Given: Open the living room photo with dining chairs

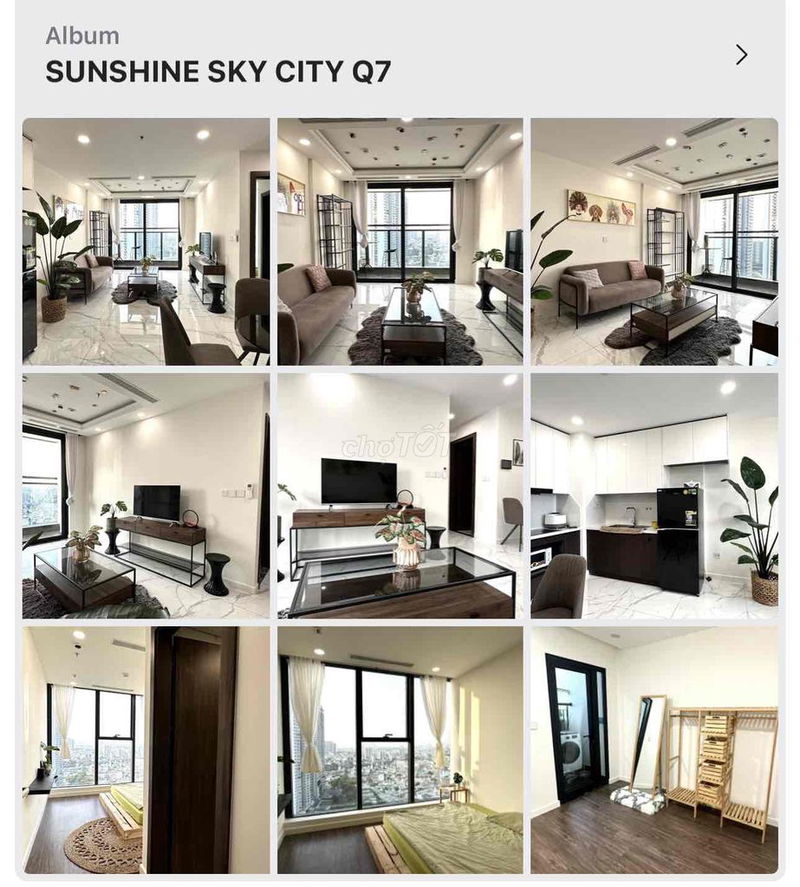Looking at the screenshot, I should 146,241.
